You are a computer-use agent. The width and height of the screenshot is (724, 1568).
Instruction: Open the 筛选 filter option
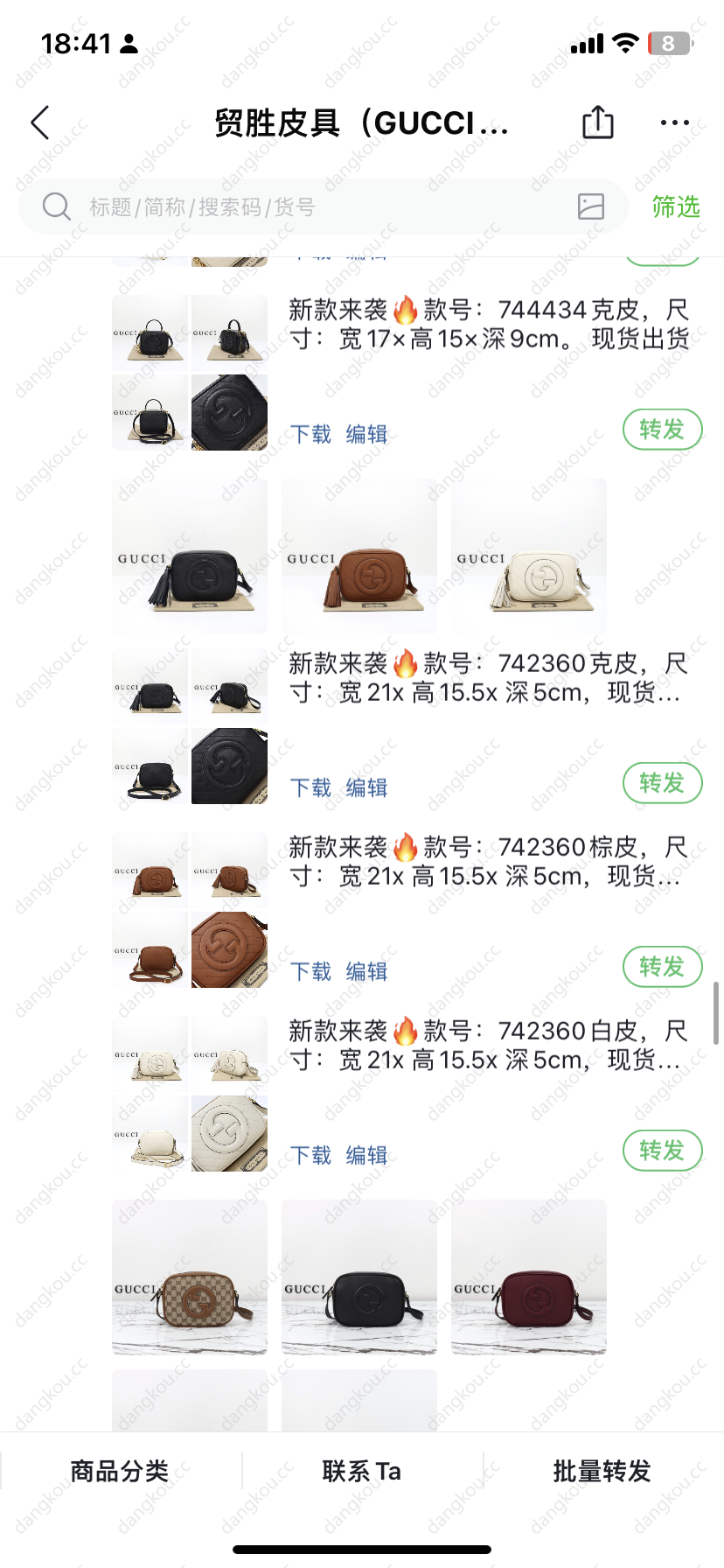(x=675, y=207)
